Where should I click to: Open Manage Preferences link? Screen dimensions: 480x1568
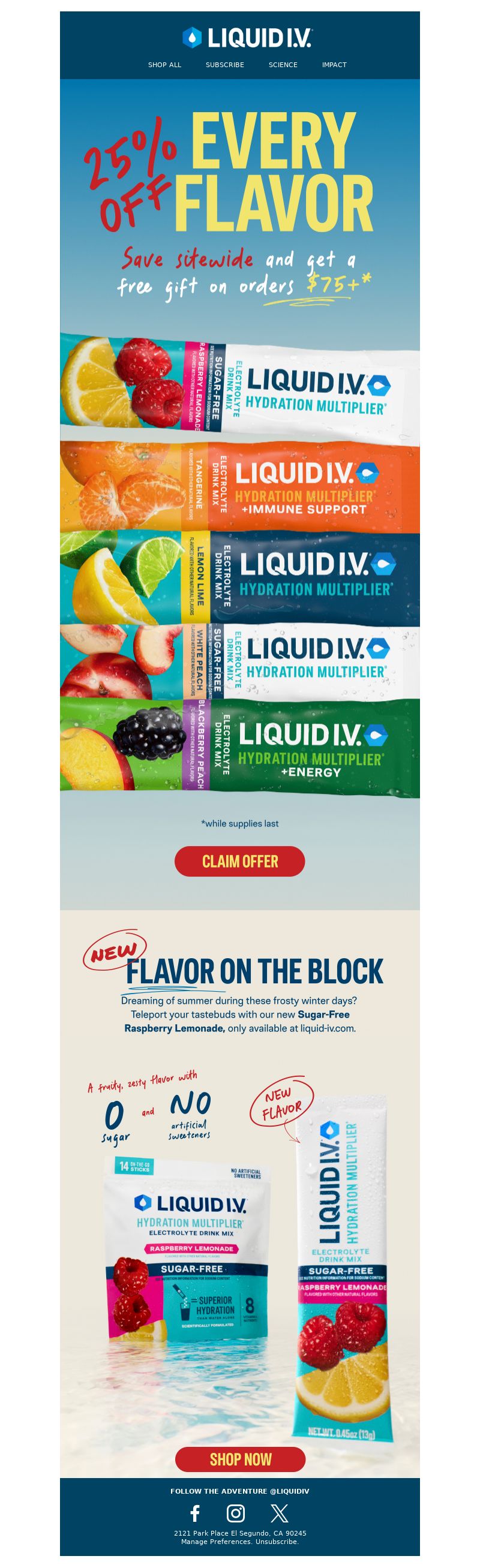click(216, 1542)
